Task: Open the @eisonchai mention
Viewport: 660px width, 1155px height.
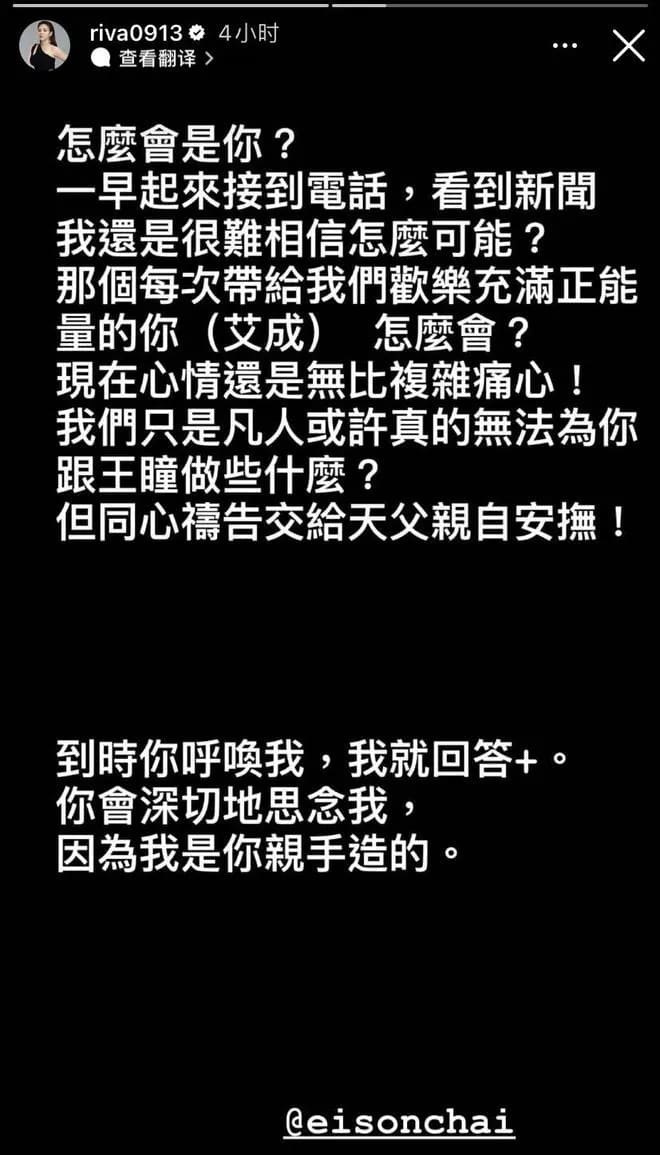Action: [398, 1120]
